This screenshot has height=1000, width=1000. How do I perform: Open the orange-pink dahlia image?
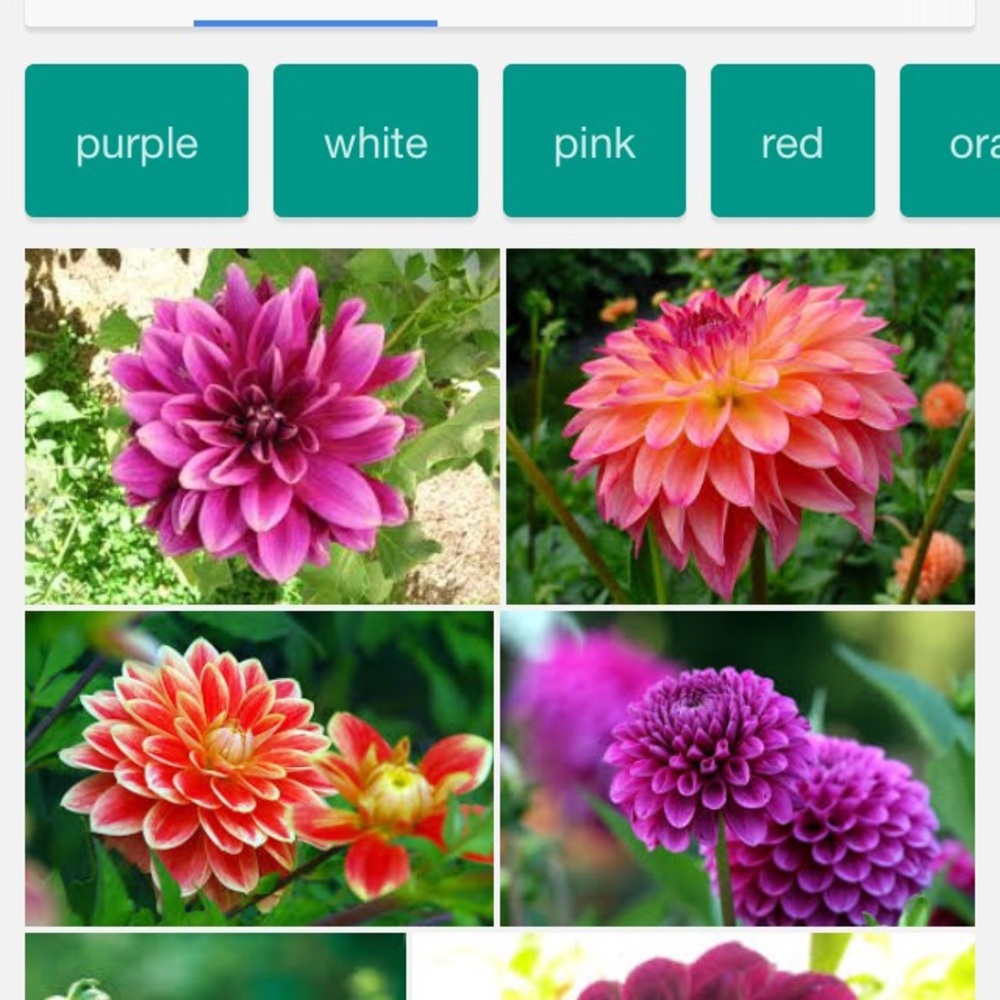click(740, 426)
